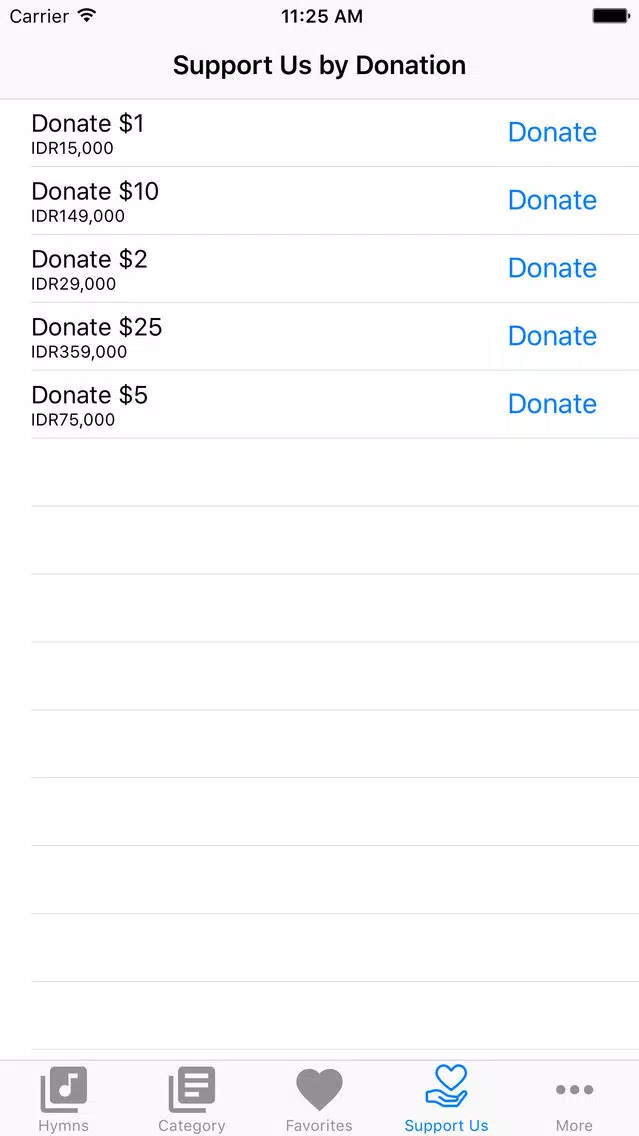Tap Donate button for the $1 donation
Screen dimensions: 639x1136
552,133
